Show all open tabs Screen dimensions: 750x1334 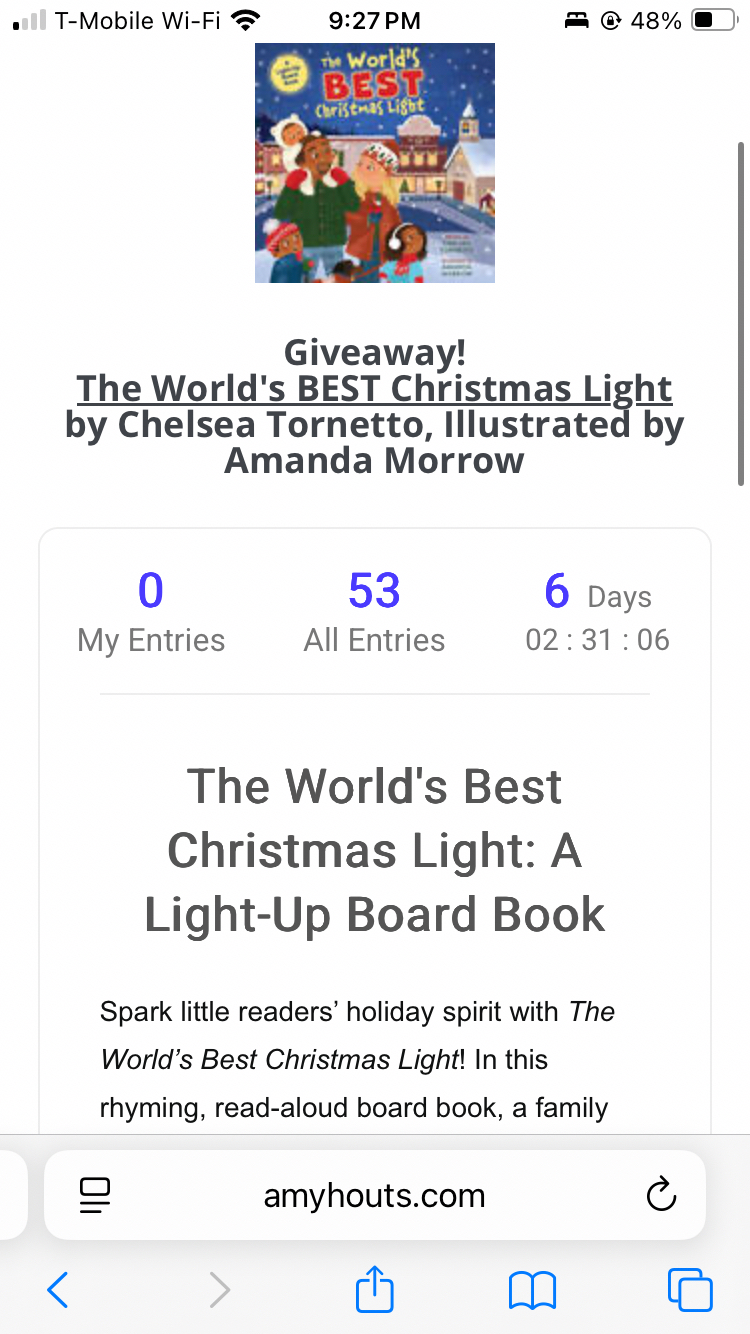tap(689, 1290)
